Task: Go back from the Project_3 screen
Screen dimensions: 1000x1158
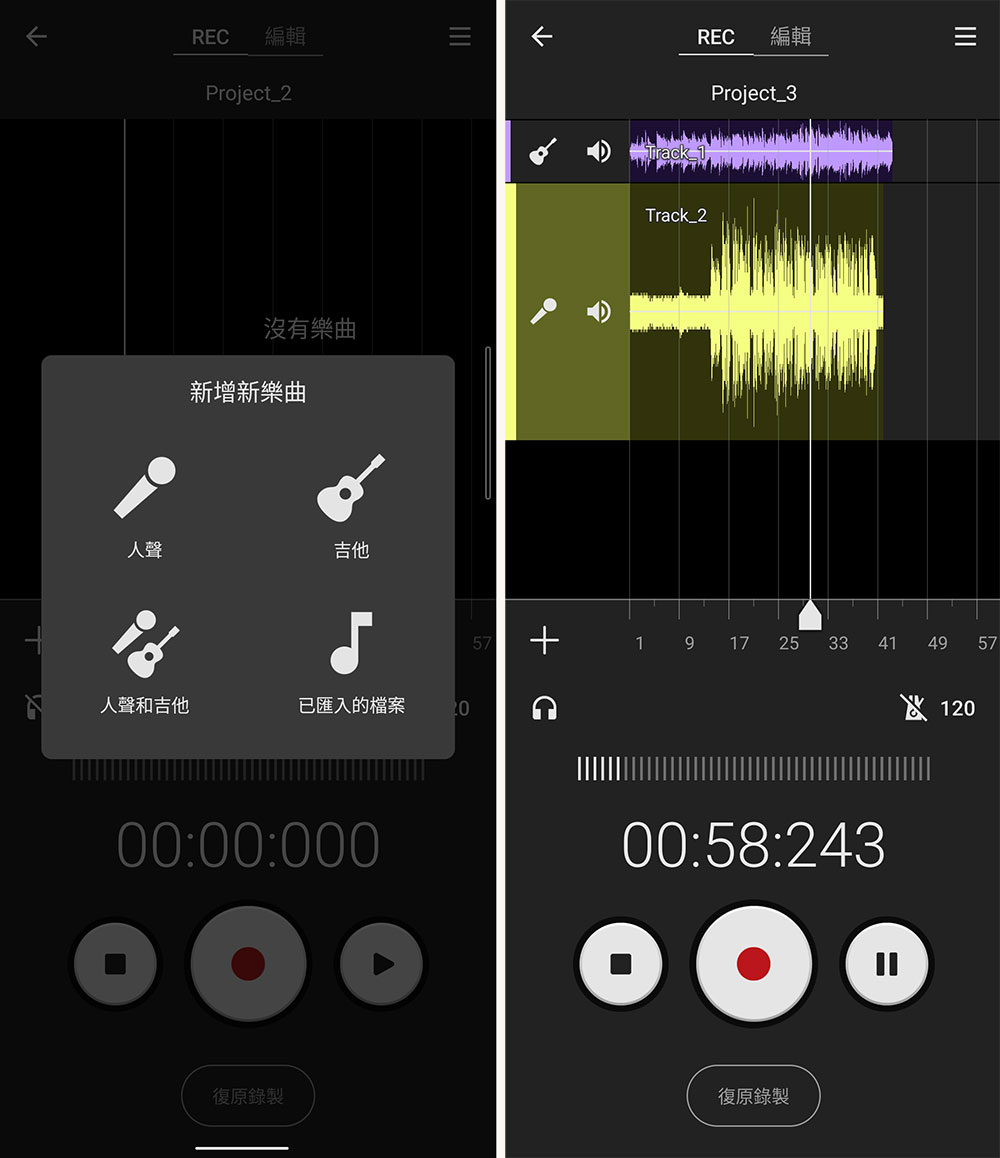Action: [x=542, y=37]
